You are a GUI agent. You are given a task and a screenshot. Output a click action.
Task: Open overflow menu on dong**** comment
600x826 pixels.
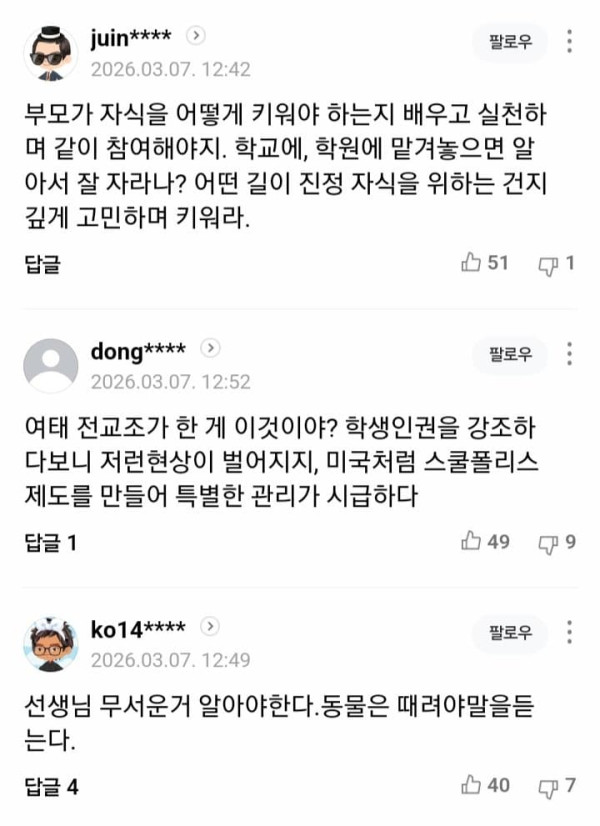coord(570,354)
